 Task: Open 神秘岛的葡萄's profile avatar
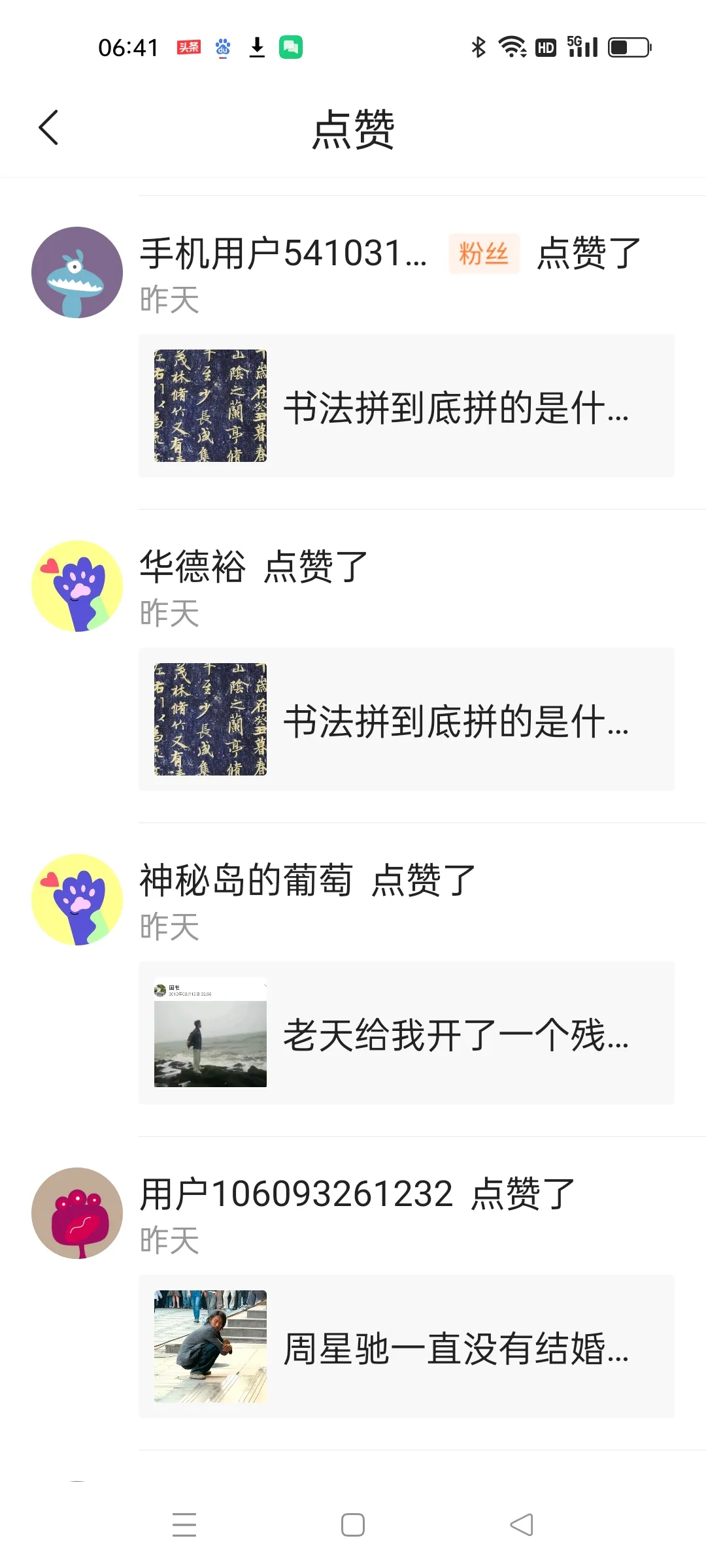coord(77,900)
